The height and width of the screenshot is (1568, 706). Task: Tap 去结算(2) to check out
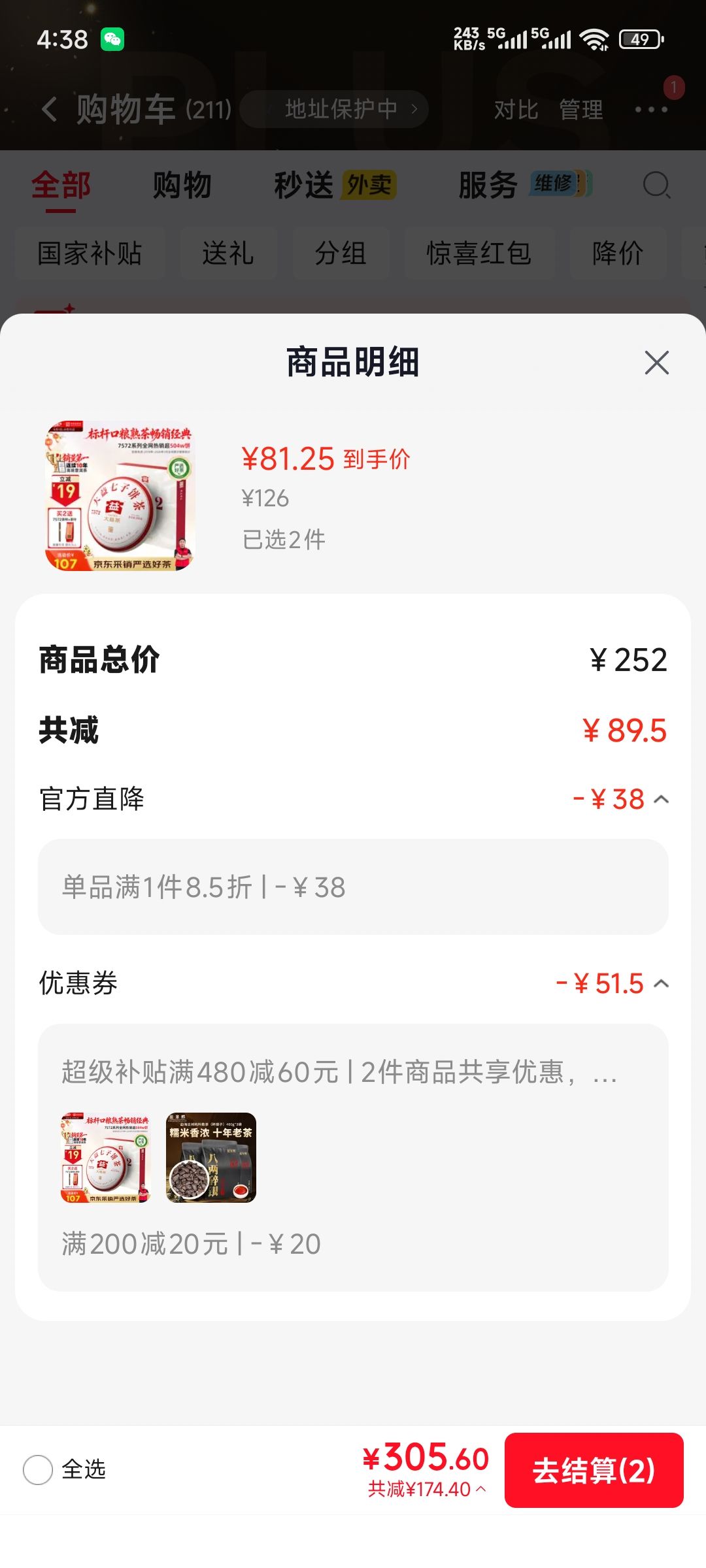point(594,1470)
